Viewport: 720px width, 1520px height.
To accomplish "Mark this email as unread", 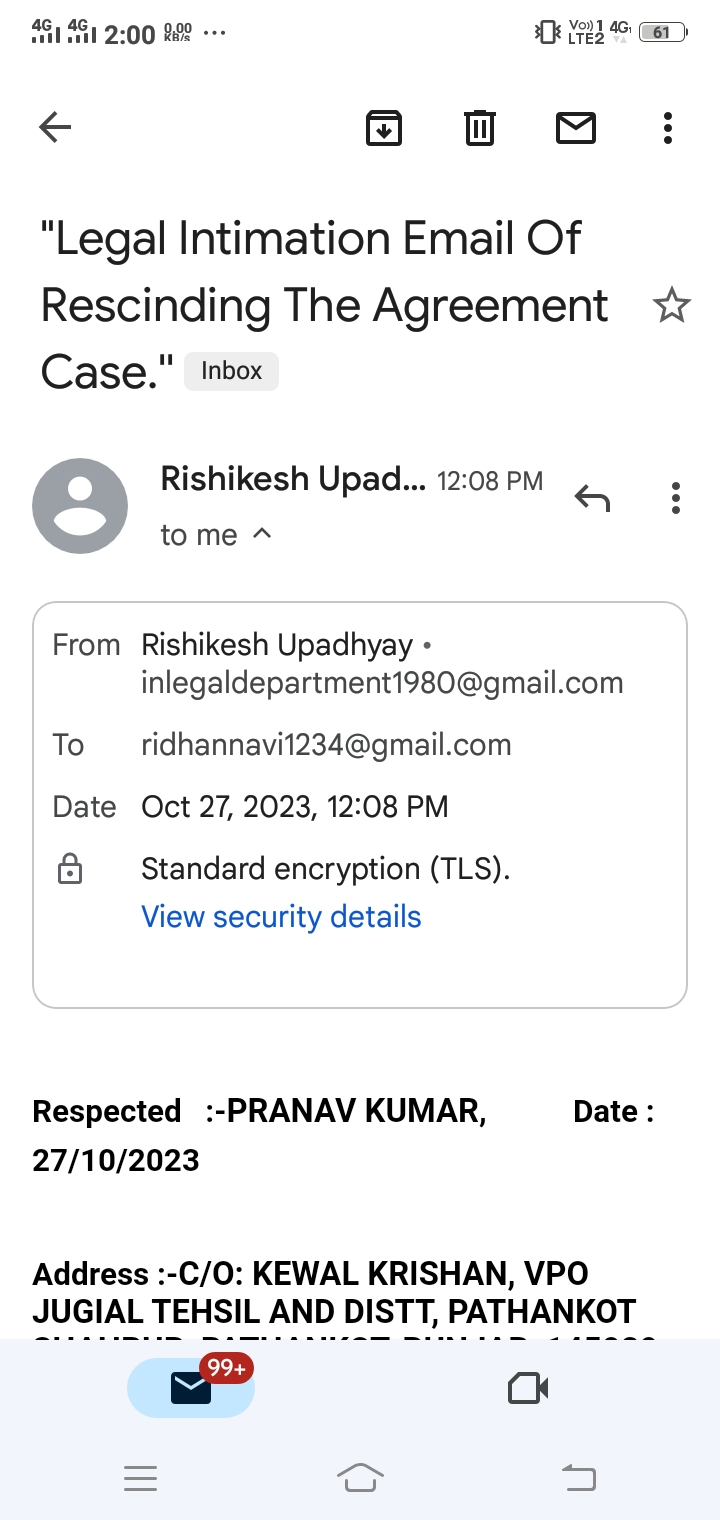I will click(575, 127).
